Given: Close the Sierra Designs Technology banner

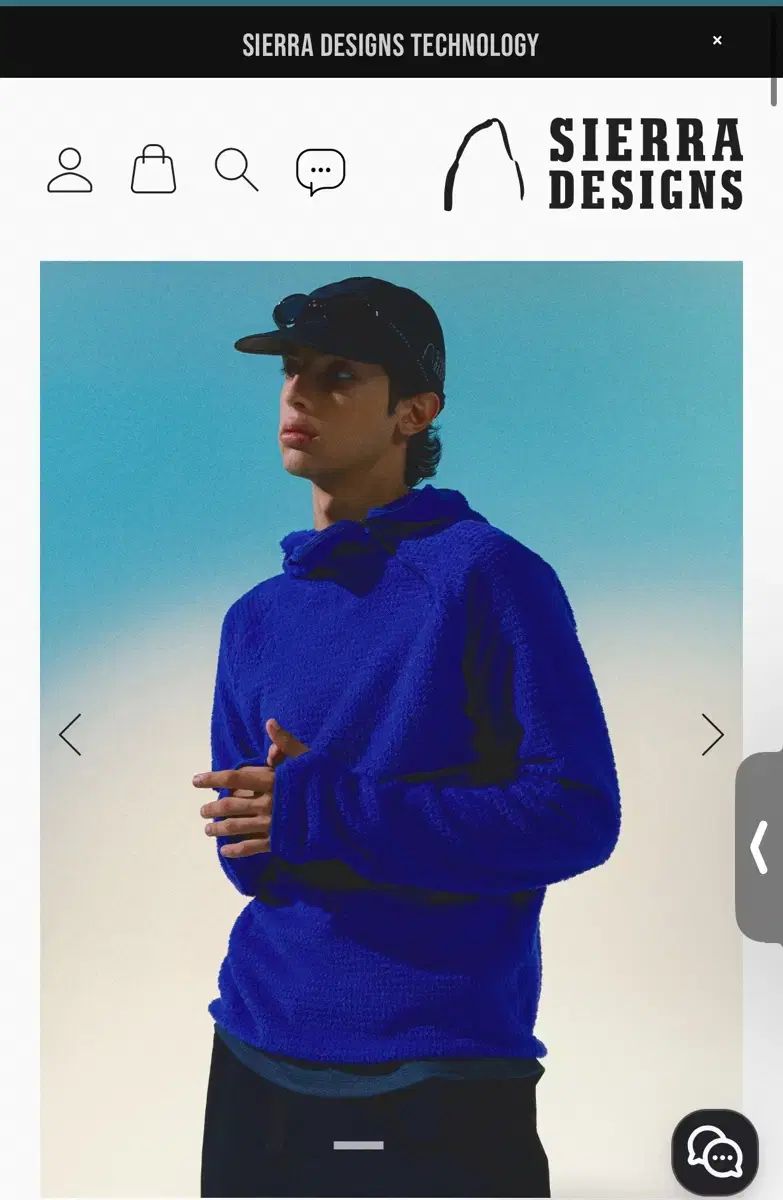Looking at the screenshot, I should pyautogui.click(x=717, y=40).
